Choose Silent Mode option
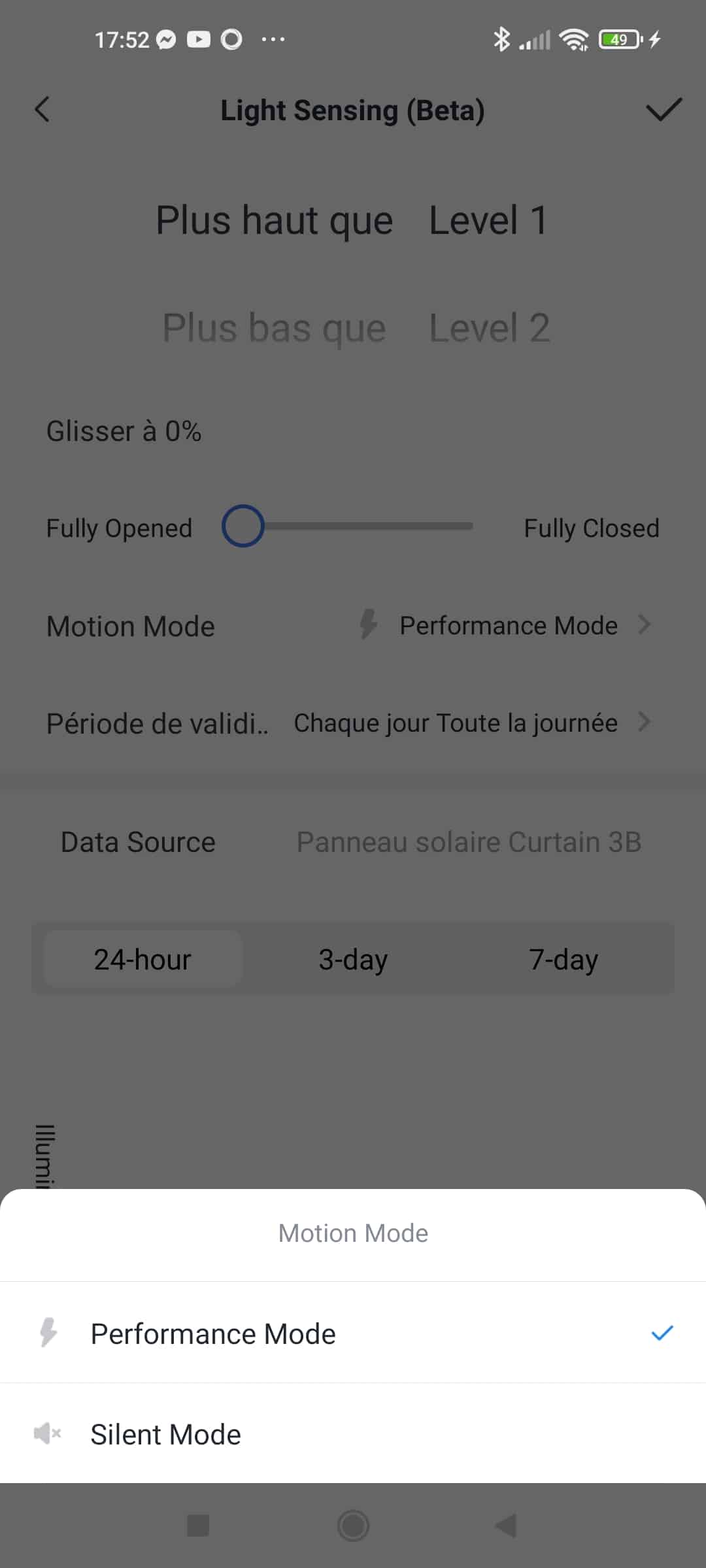Screen dimensions: 706x1568 point(353,1434)
